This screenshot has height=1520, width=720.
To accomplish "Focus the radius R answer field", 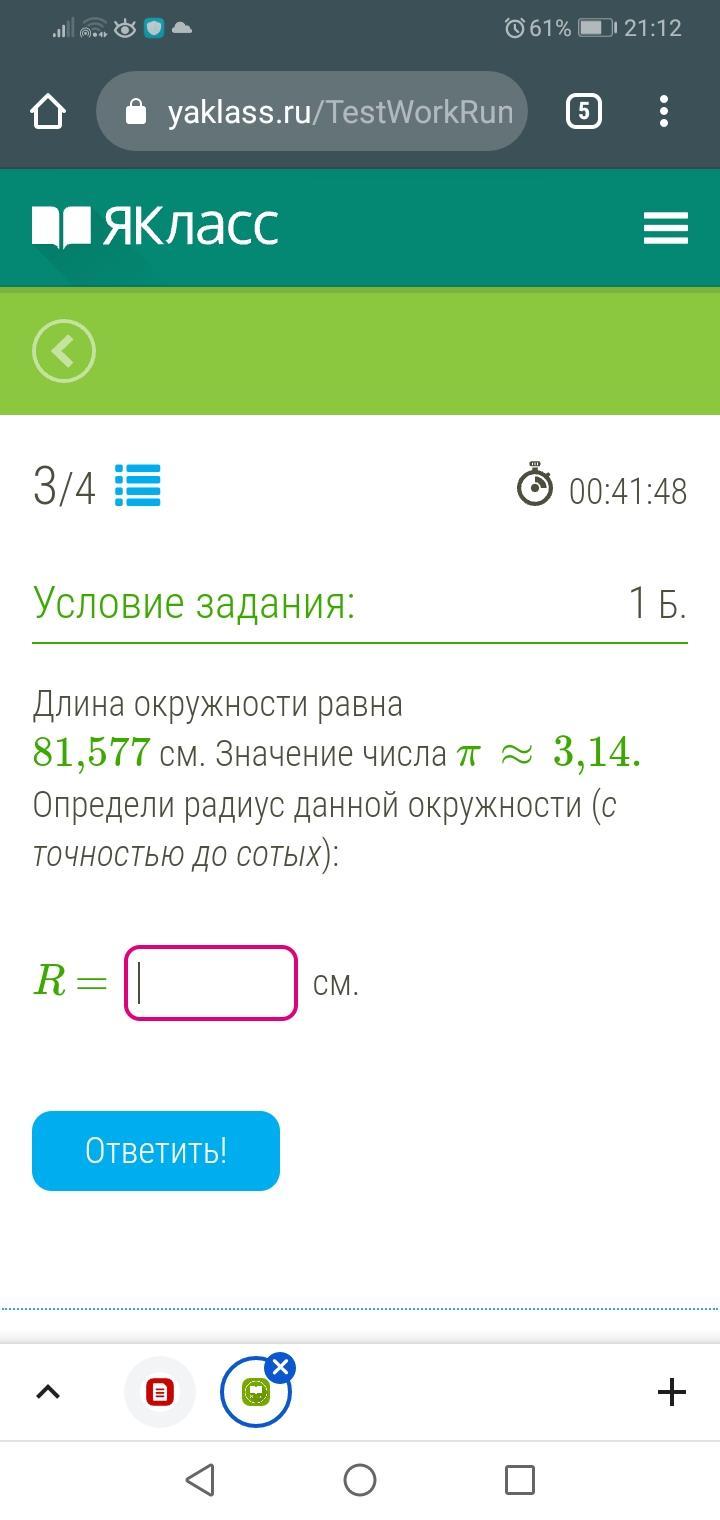I will (211, 983).
